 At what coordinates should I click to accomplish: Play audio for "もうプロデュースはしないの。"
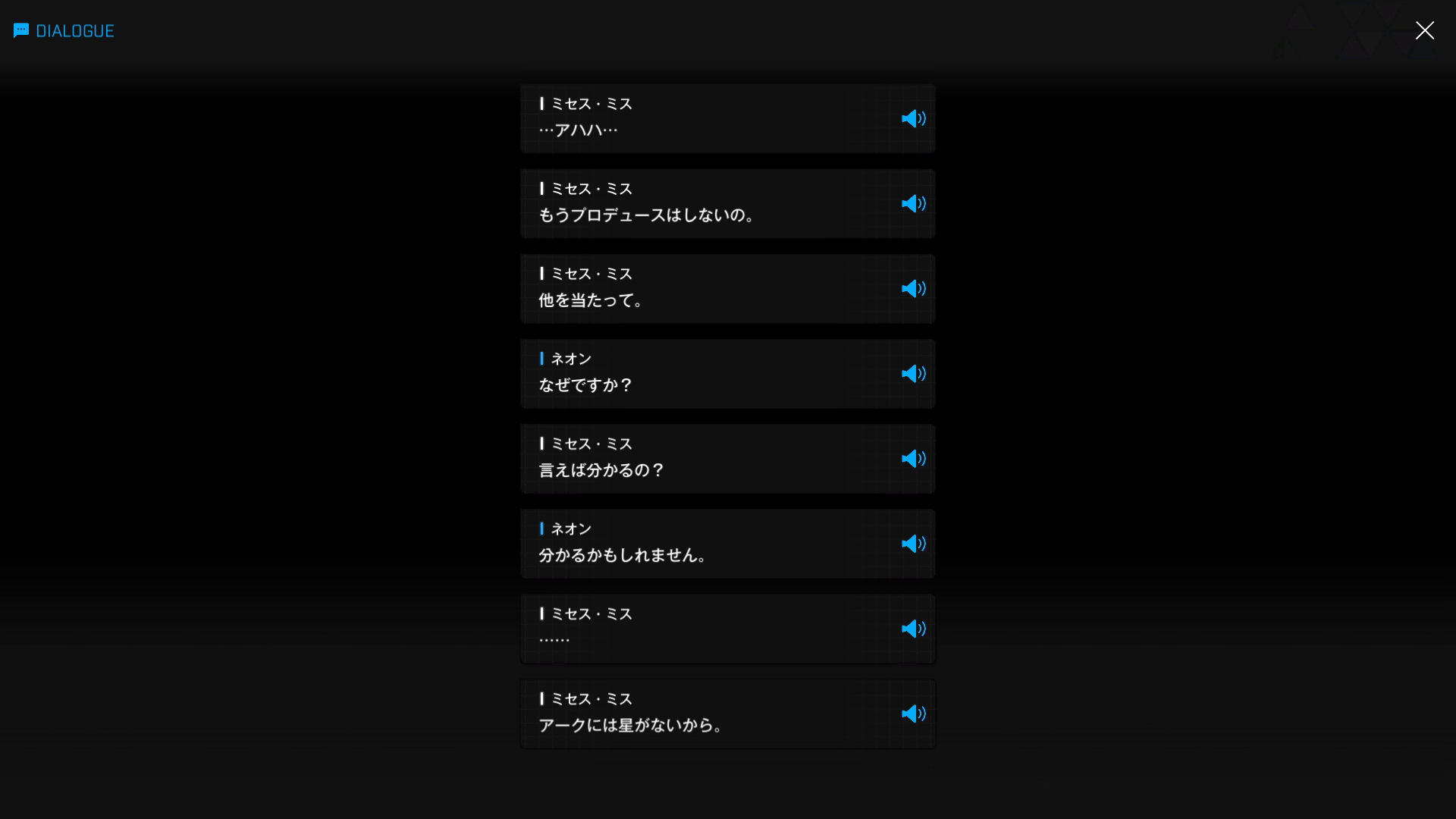913,204
